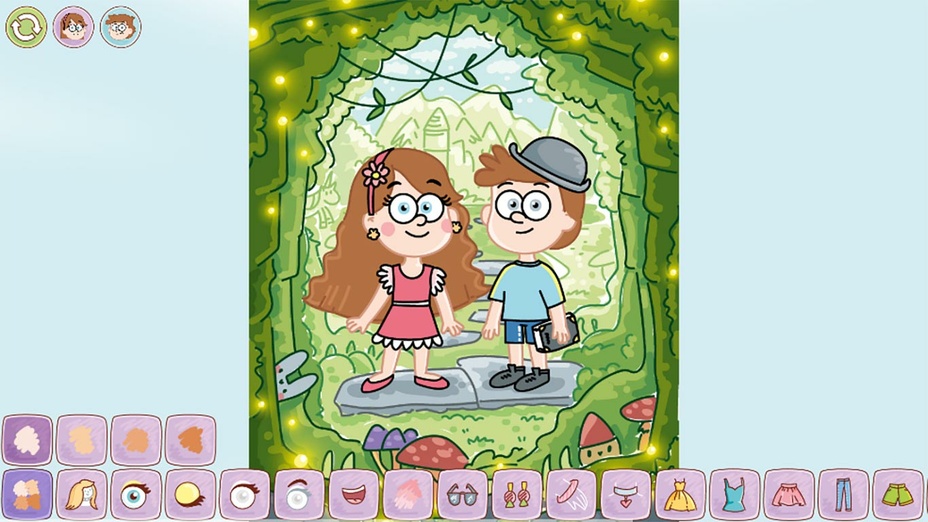Open the necklace category
The width and height of the screenshot is (928, 522).
tap(626, 495)
